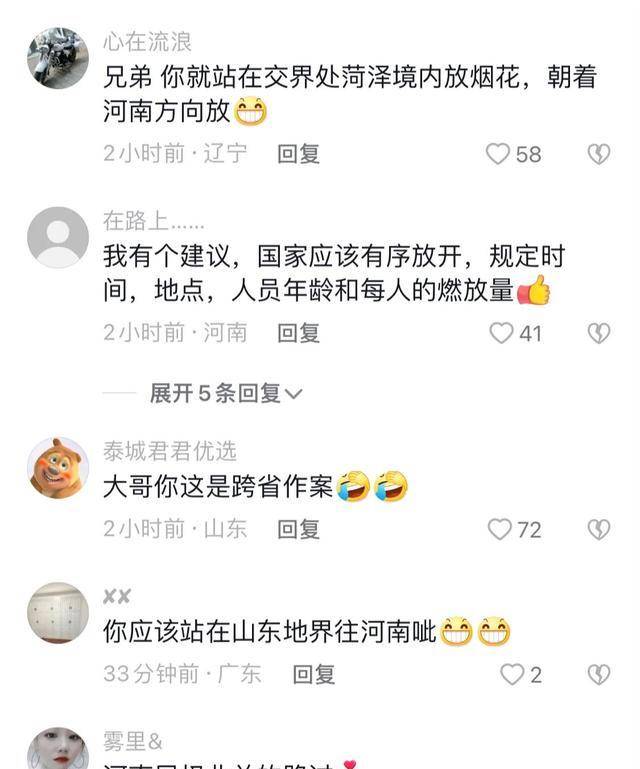This screenshot has height=769, width=640.
Task: Open 心在流浪's profile avatar
Action: coord(57,58)
